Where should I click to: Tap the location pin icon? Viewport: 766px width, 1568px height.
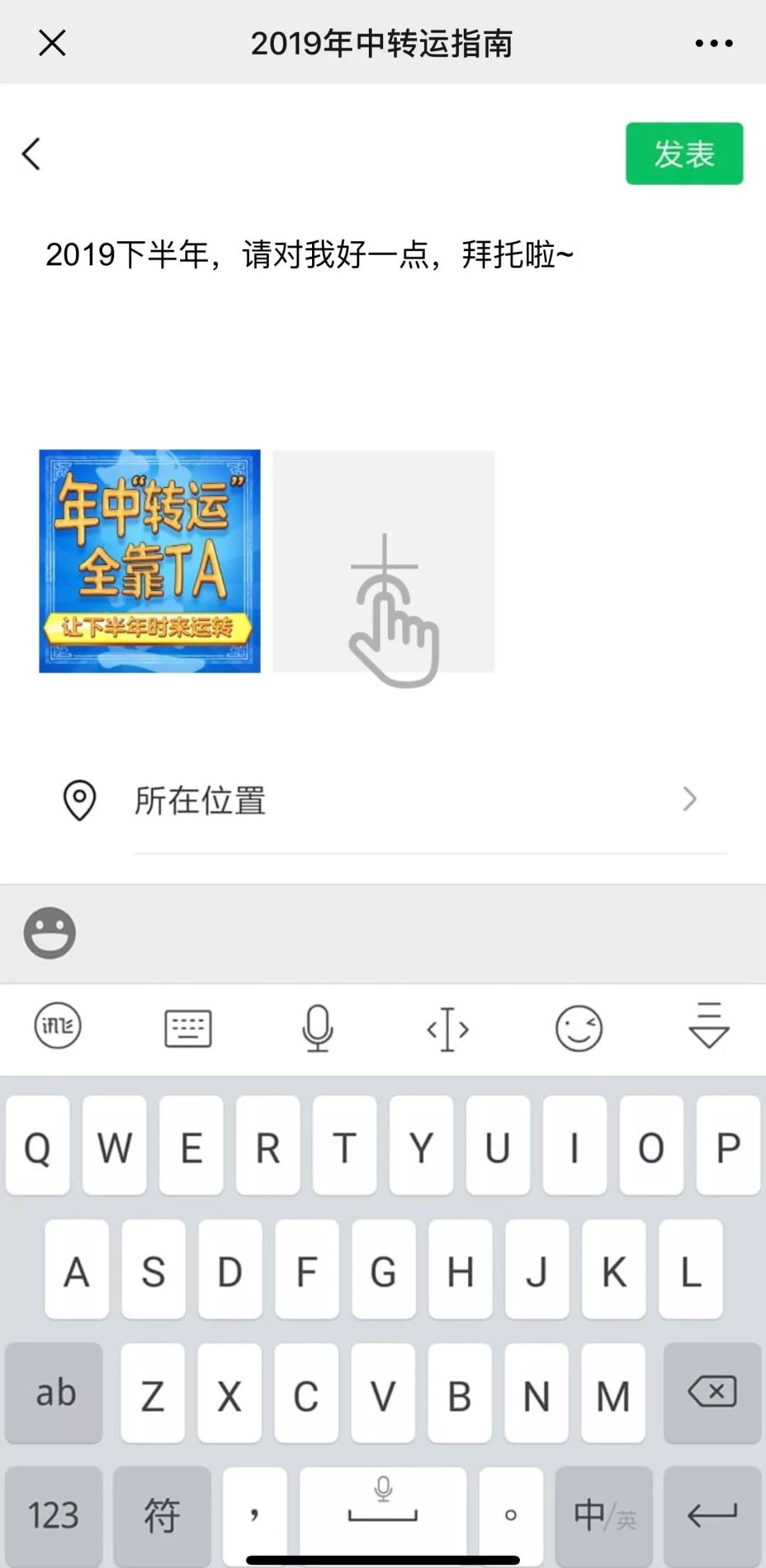[79, 800]
